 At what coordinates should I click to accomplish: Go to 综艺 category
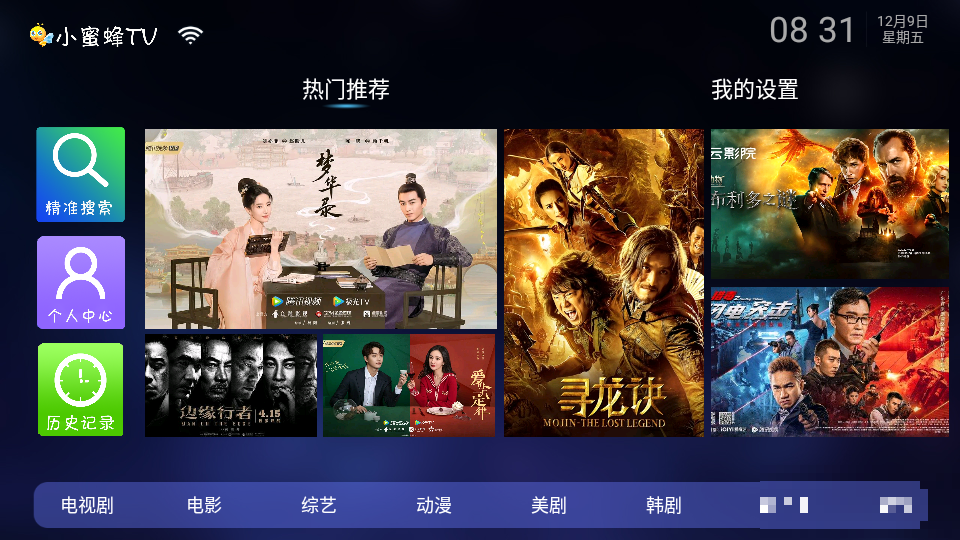point(319,505)
